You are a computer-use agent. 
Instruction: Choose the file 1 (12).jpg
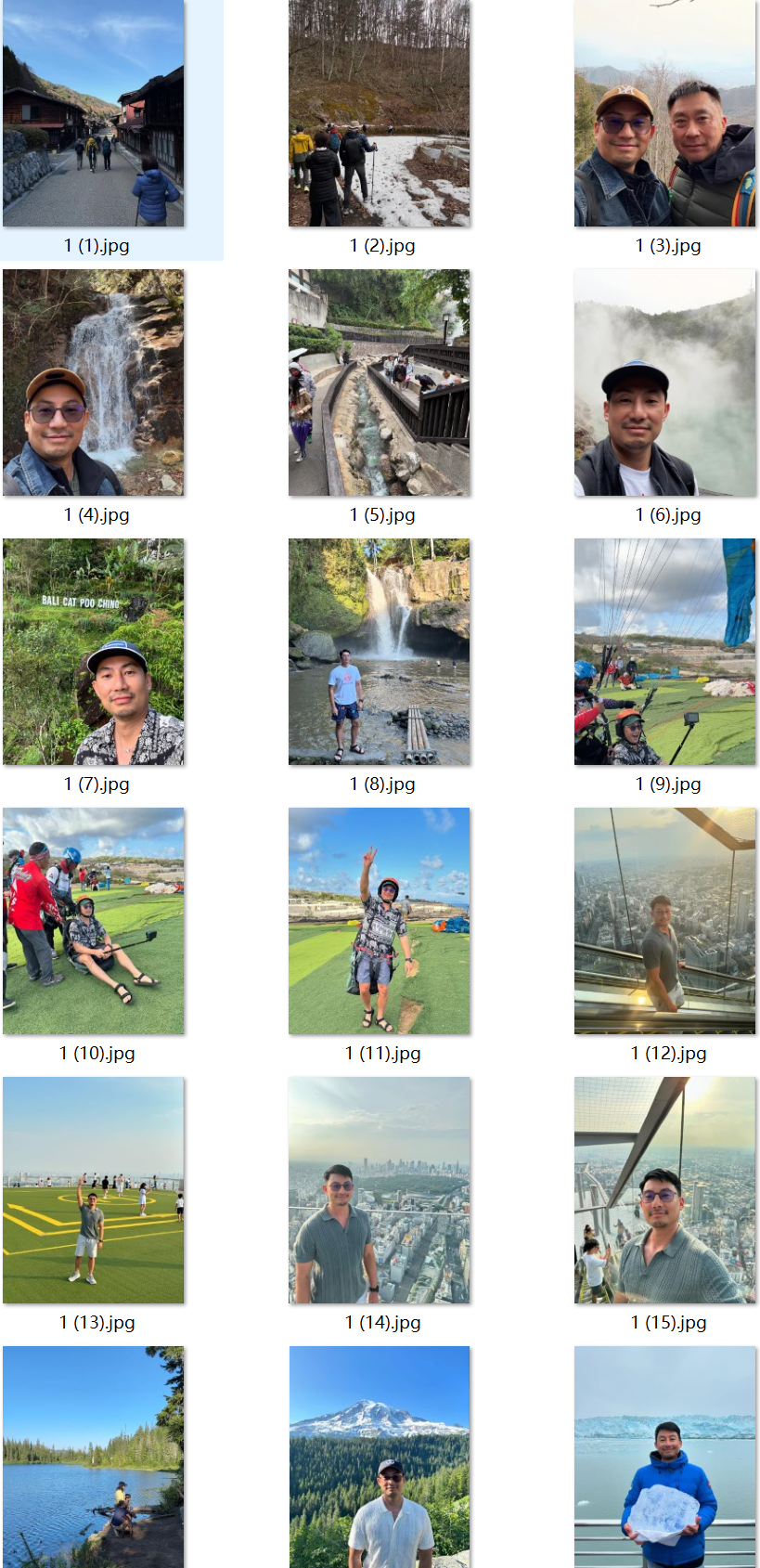tap(664, 921)
